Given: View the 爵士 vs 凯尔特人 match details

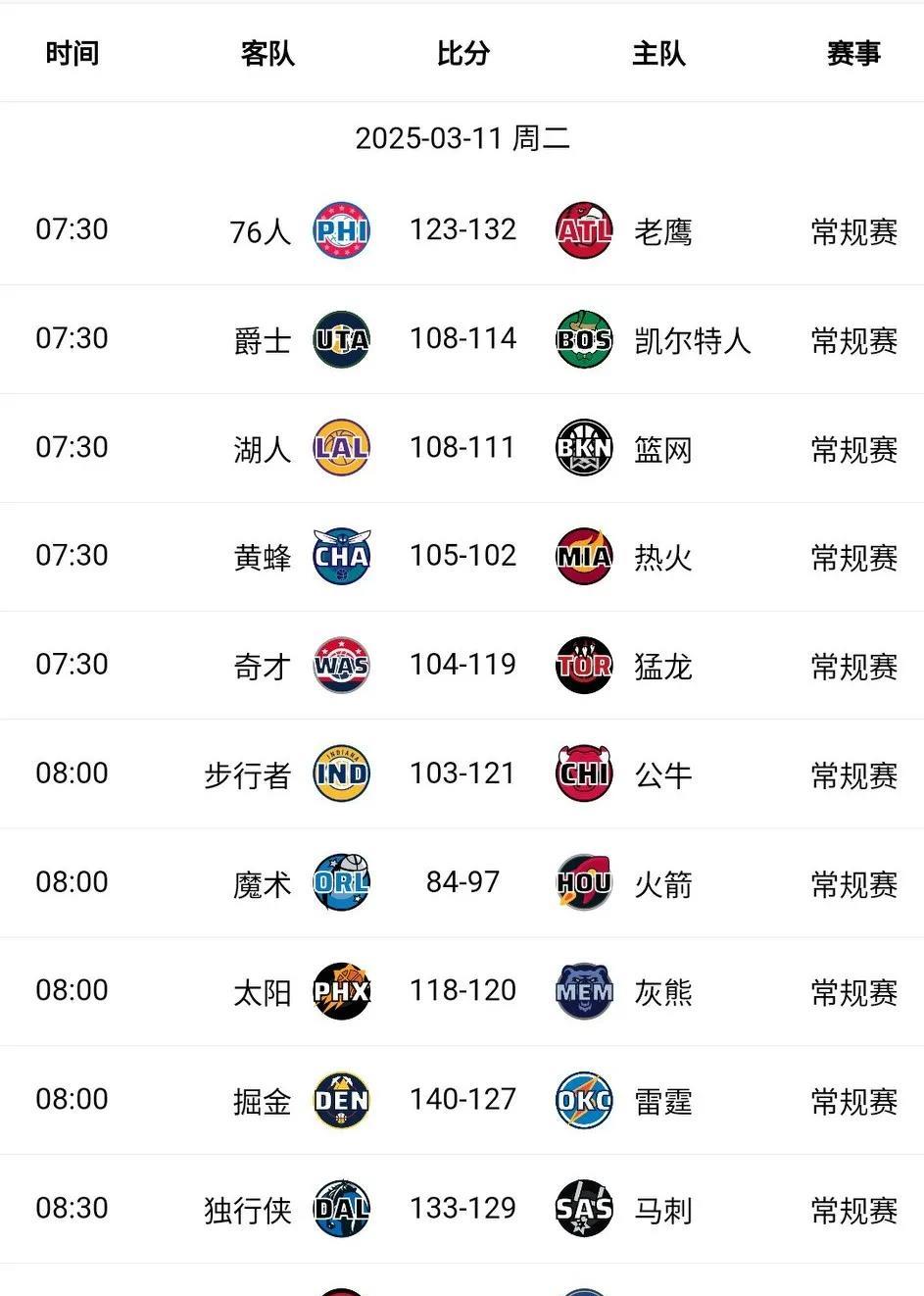Looking at the screenshot, I should pyautogui.click(x=462, y=339).
